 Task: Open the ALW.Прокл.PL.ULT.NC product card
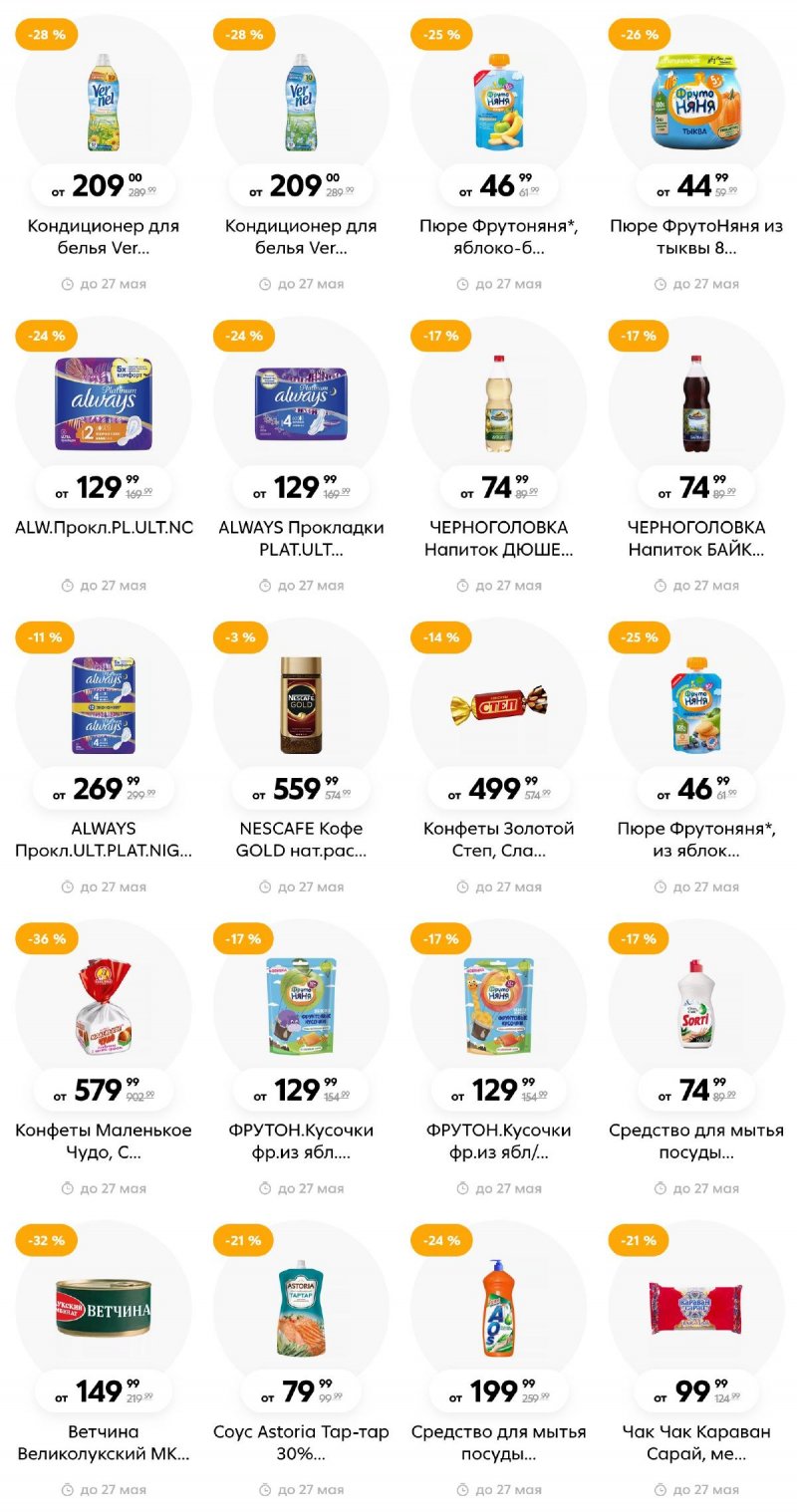click(104, 403)
